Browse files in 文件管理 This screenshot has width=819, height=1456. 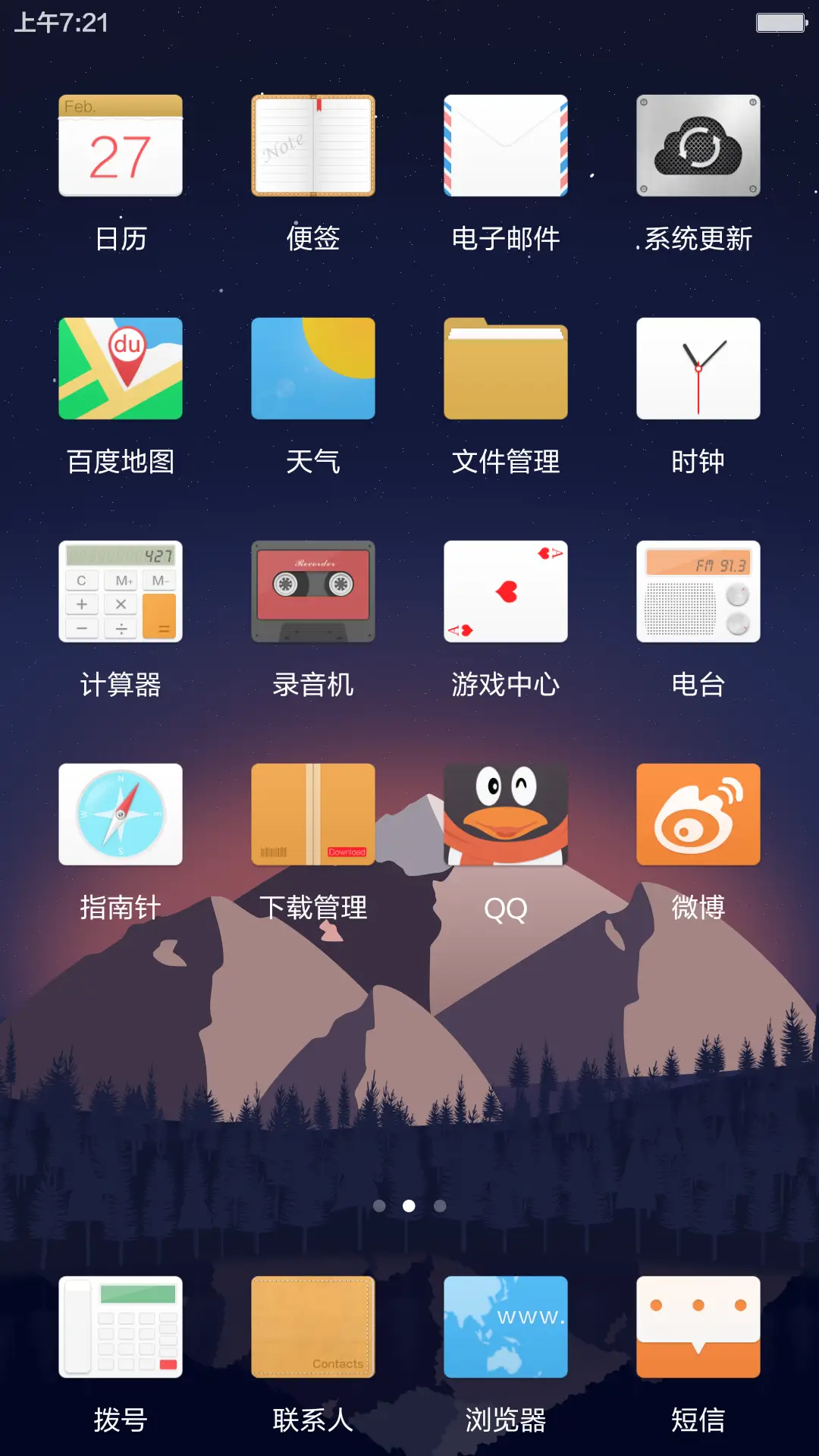click(505, 369)
